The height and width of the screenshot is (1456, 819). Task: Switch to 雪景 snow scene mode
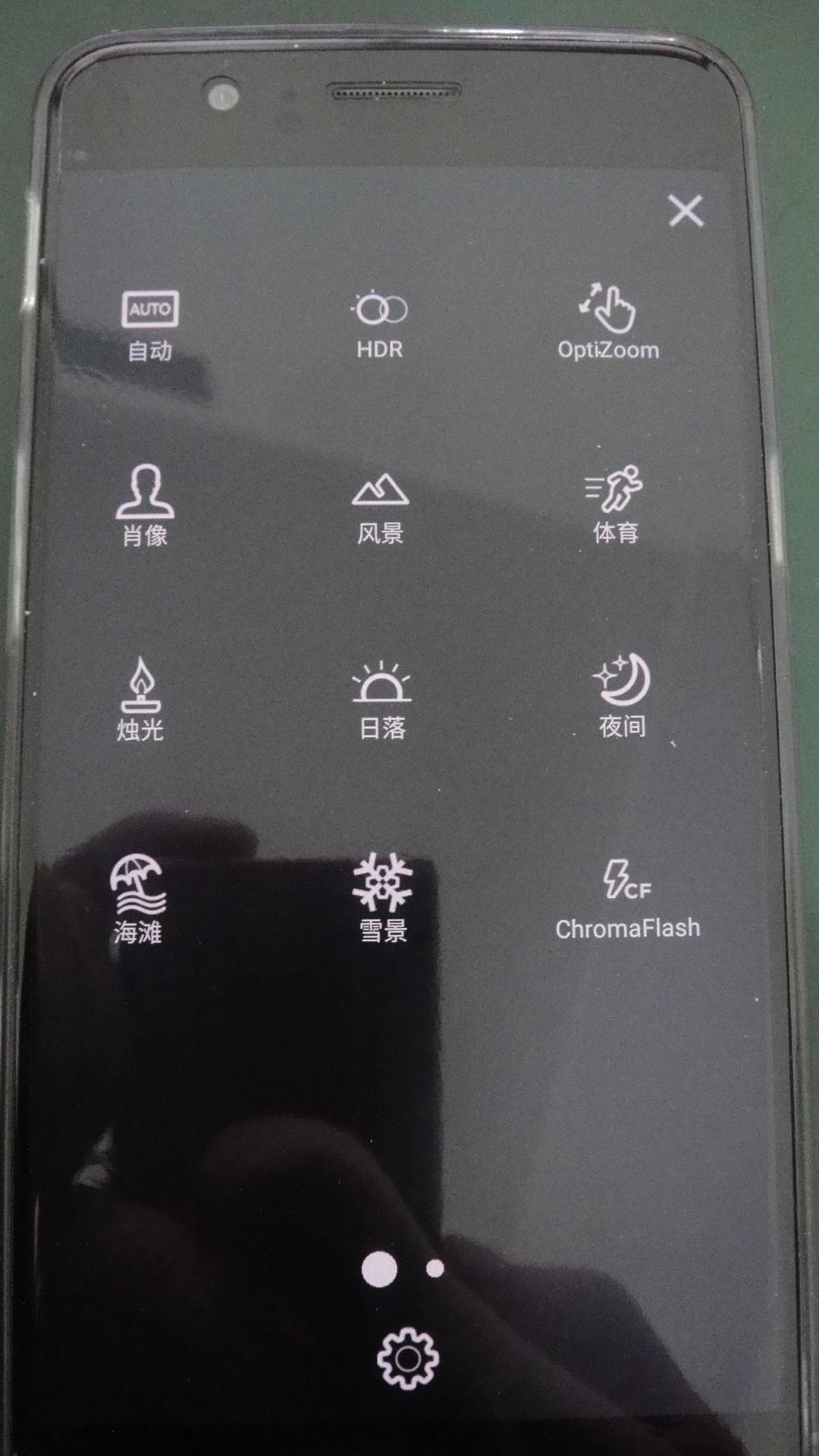(383, 897)
